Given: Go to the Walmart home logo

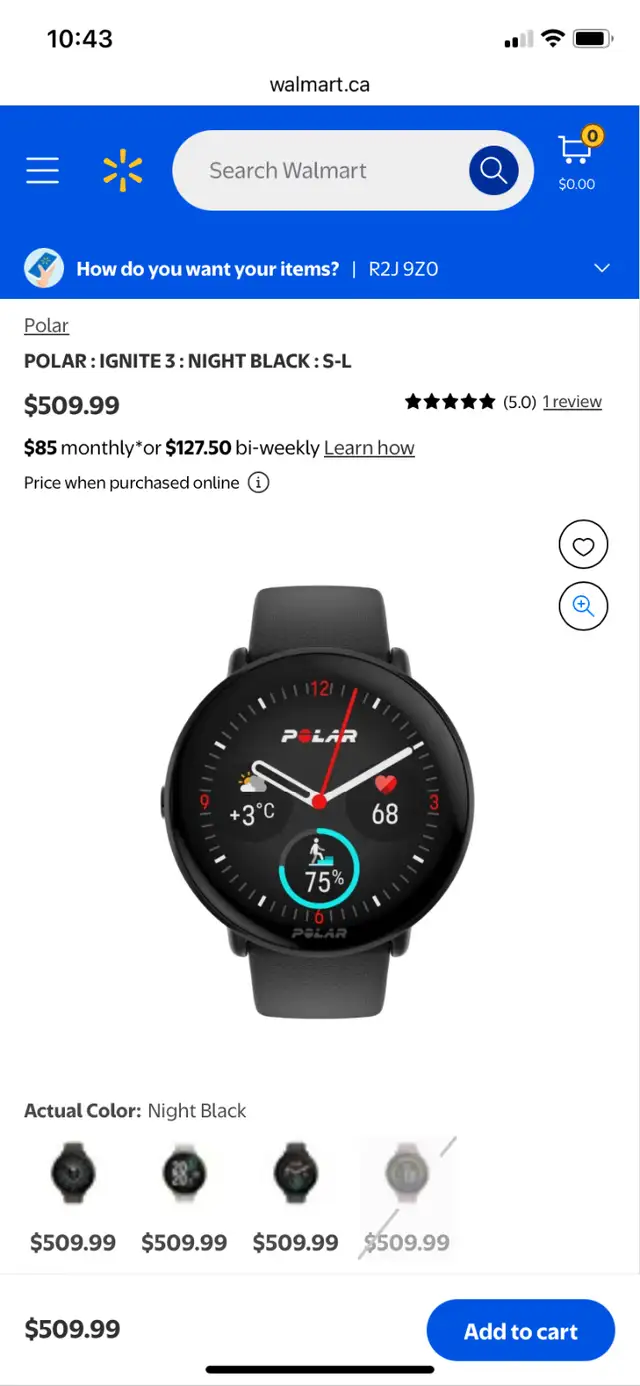Looking at the screenshot, I should click(x=123, y=170).
